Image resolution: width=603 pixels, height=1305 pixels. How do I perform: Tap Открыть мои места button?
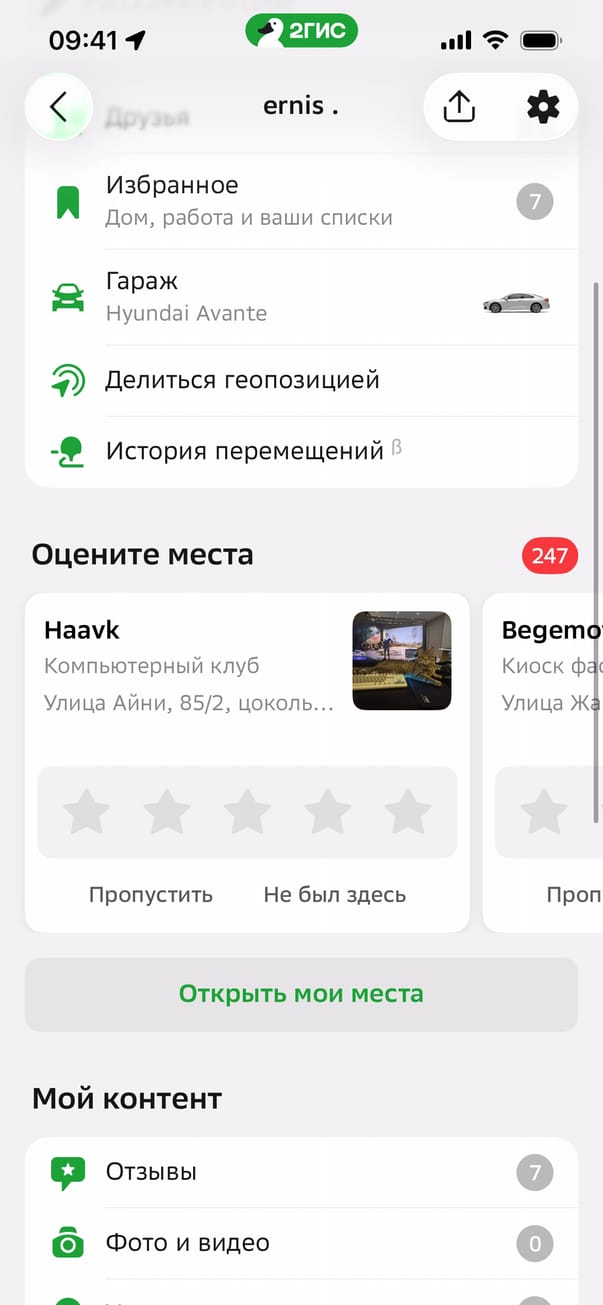tap(301, 994)
